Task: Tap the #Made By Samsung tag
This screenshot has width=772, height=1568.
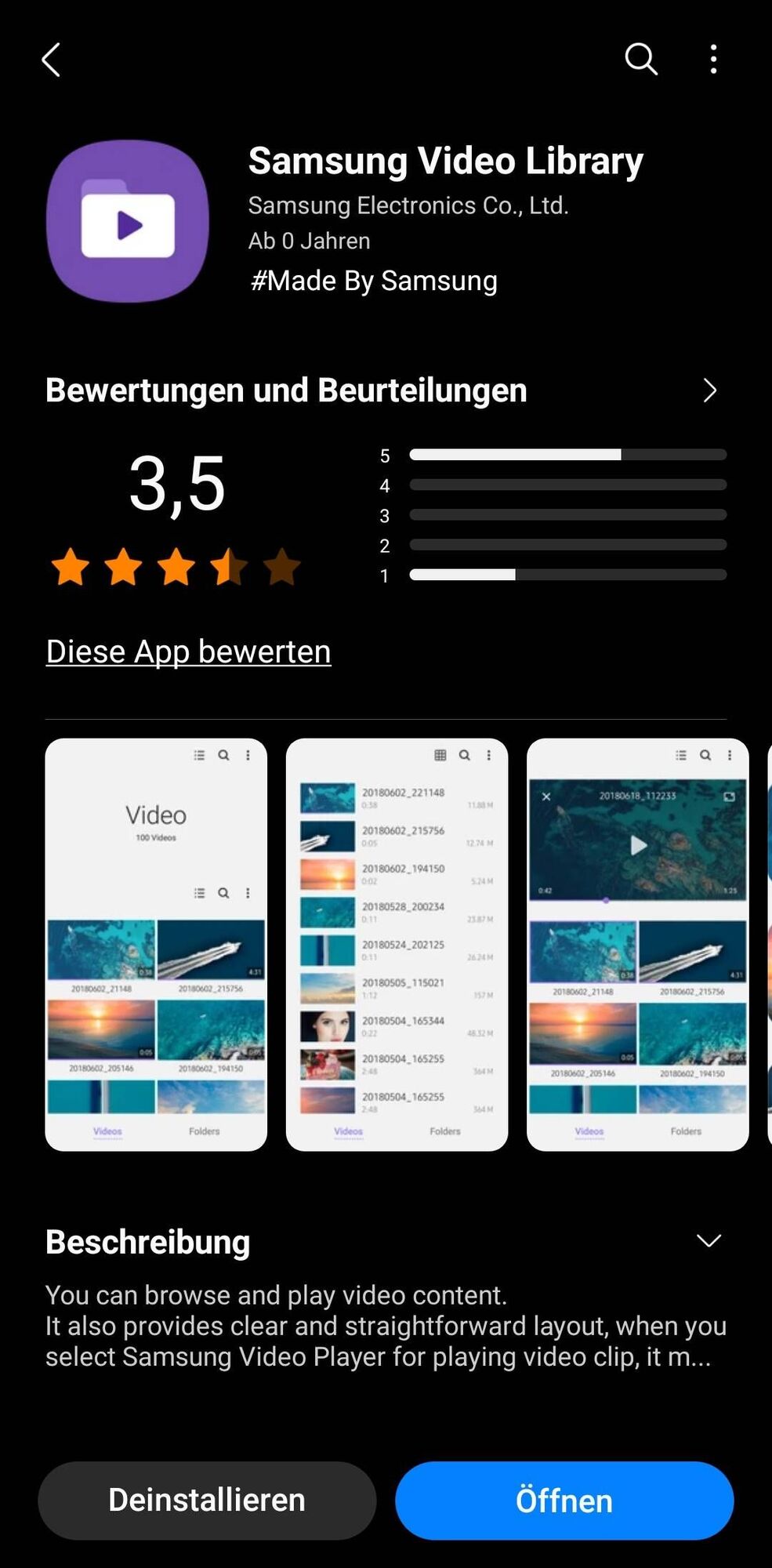Action: (374, 281)
